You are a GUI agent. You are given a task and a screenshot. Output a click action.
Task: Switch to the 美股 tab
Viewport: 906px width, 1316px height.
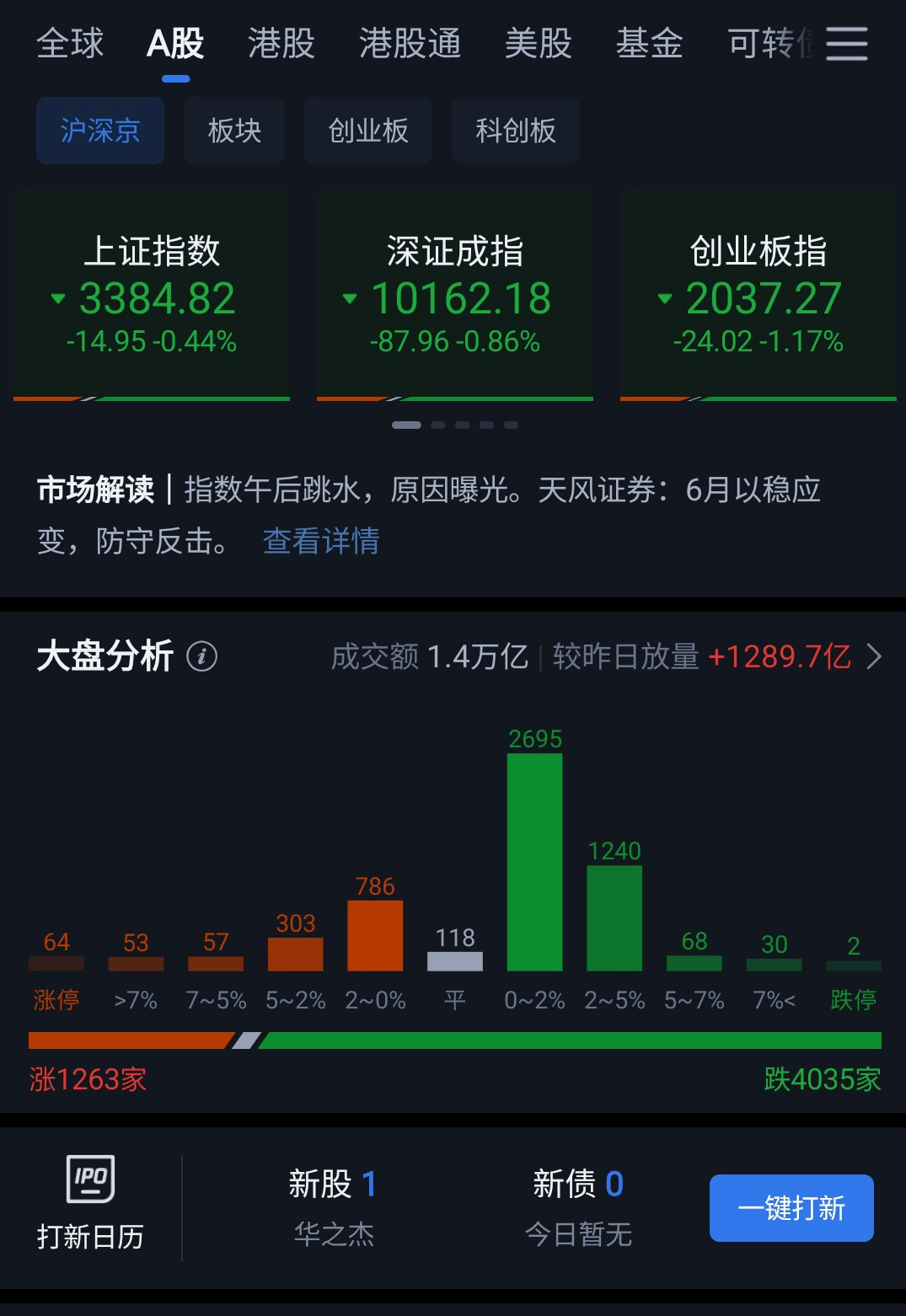tap(538, 44)
